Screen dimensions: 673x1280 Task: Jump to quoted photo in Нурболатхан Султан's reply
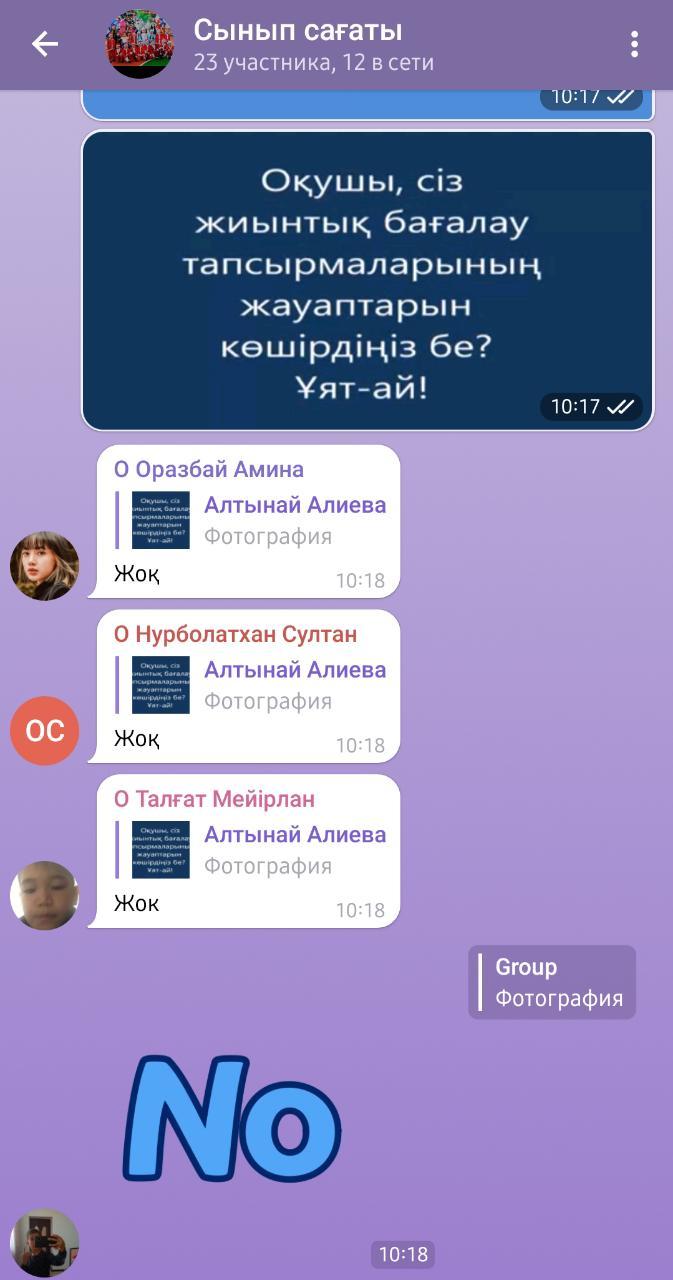[x=251, y=685]
